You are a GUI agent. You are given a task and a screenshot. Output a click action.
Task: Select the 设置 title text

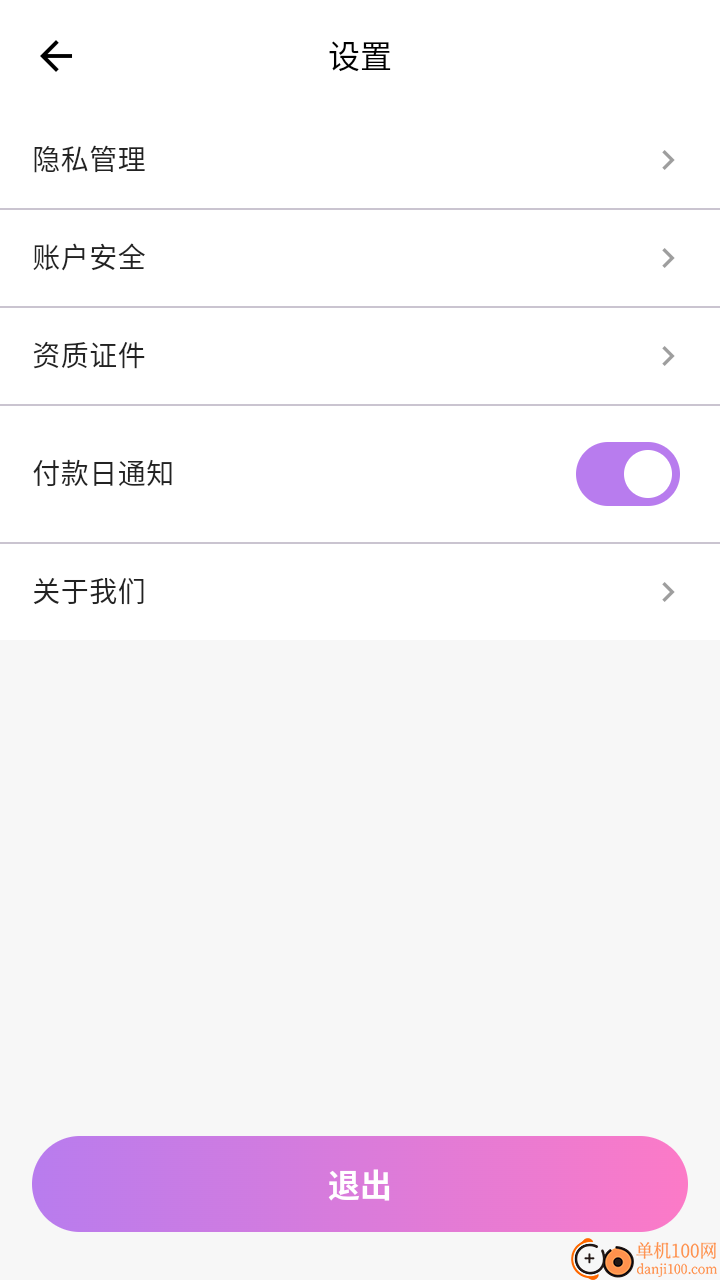360,57
